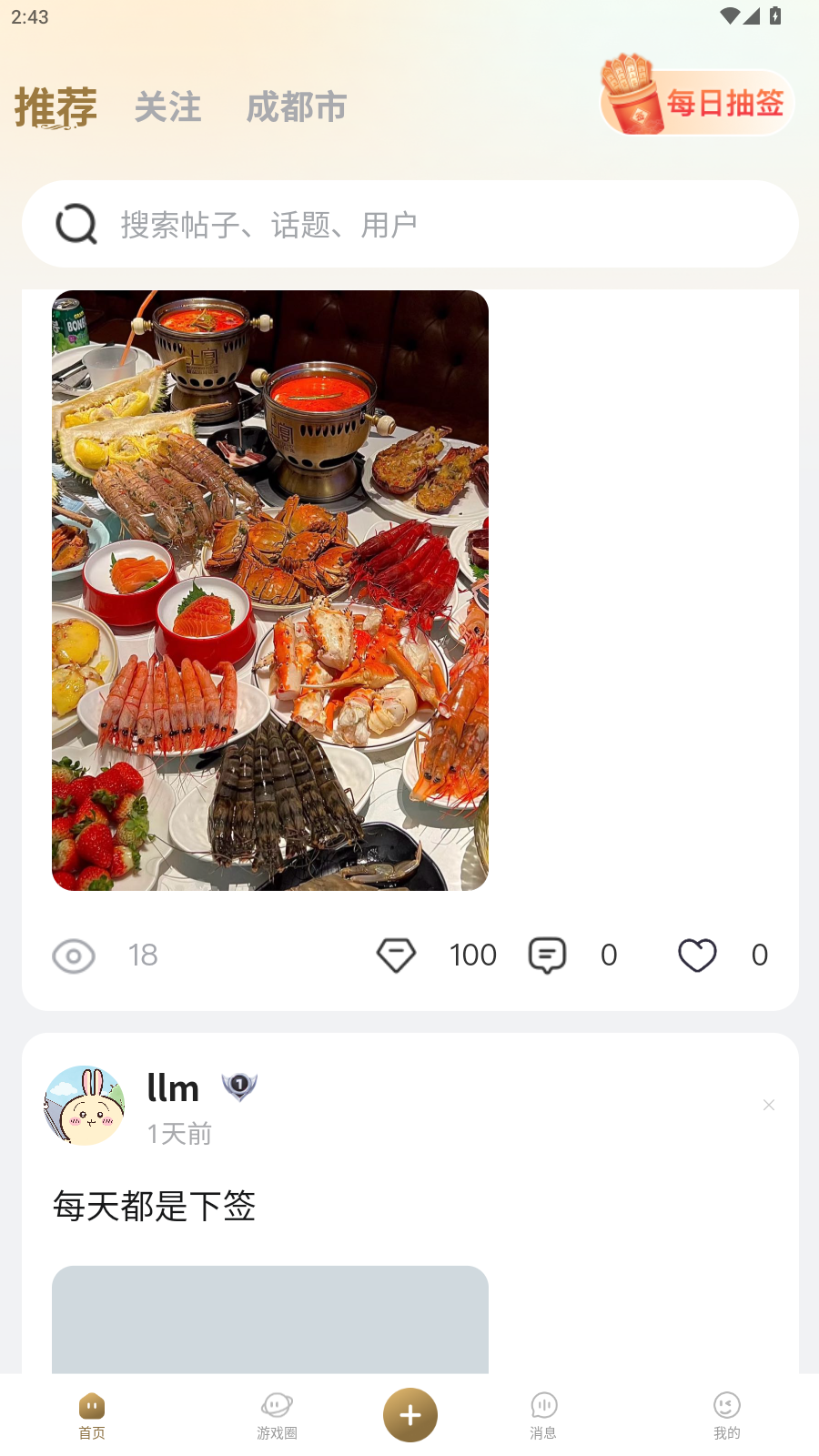Go to the 我的 tab
The height and width of the screenshot is (1456, 819).
[726, 1415]
